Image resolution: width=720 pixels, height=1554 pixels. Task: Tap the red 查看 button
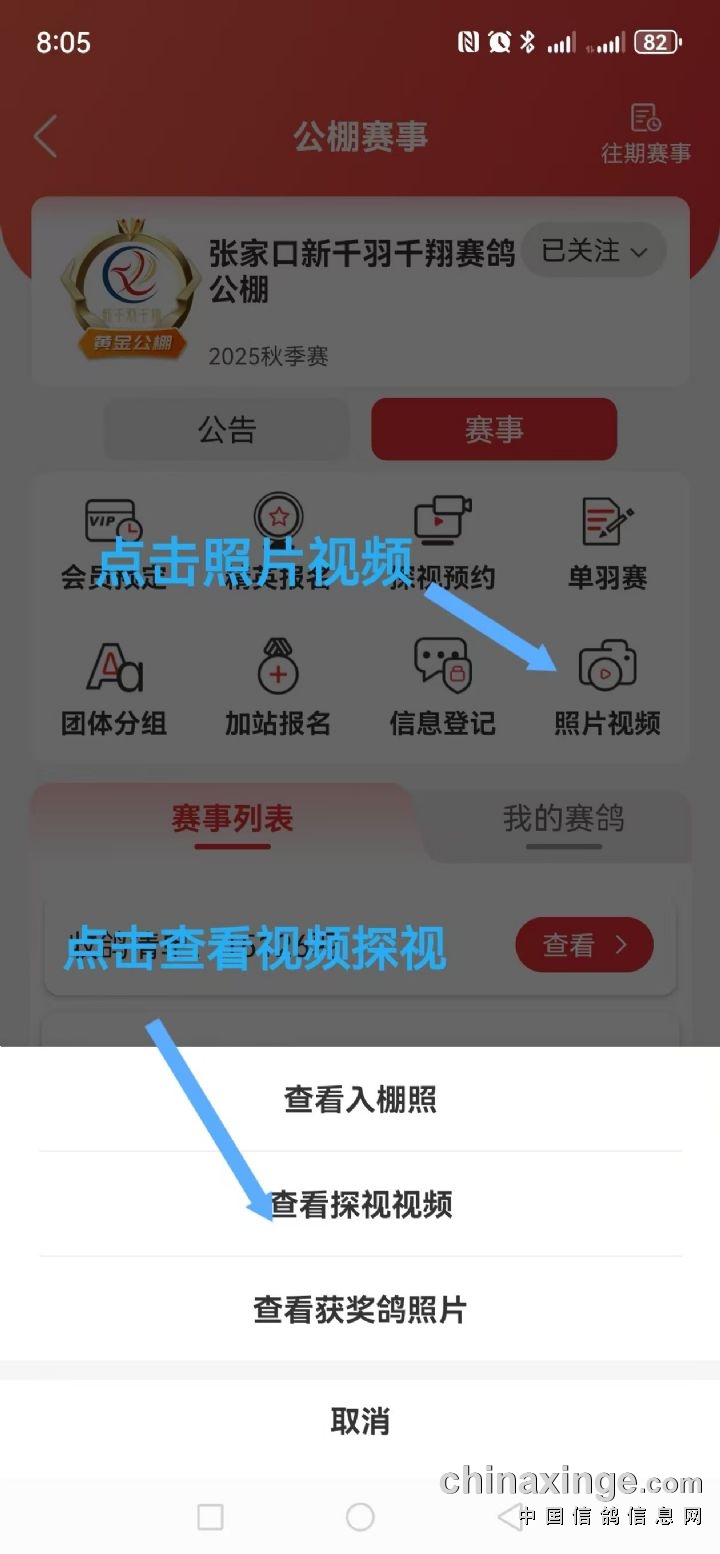[x=584, y=944]
